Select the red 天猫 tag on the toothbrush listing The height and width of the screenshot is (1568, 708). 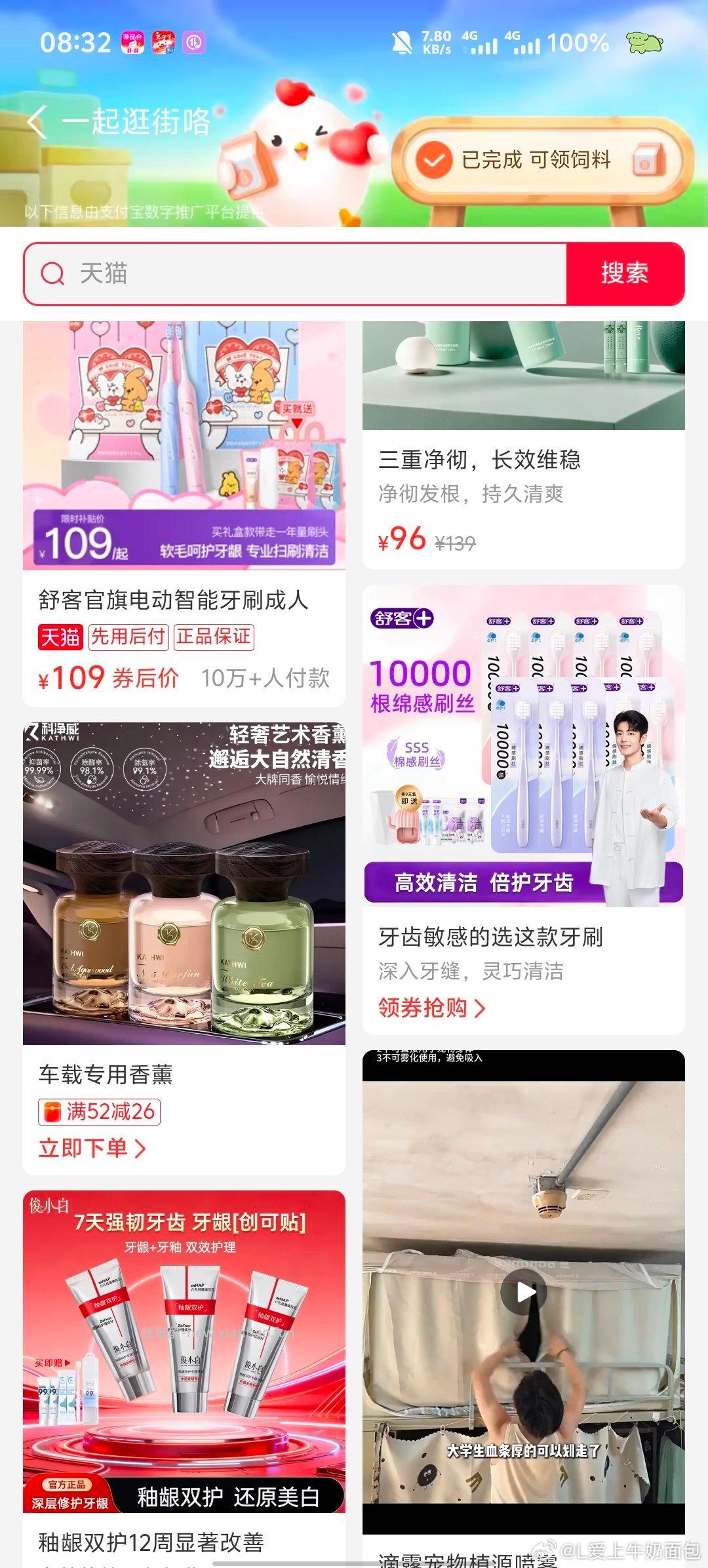click(62, 637)
